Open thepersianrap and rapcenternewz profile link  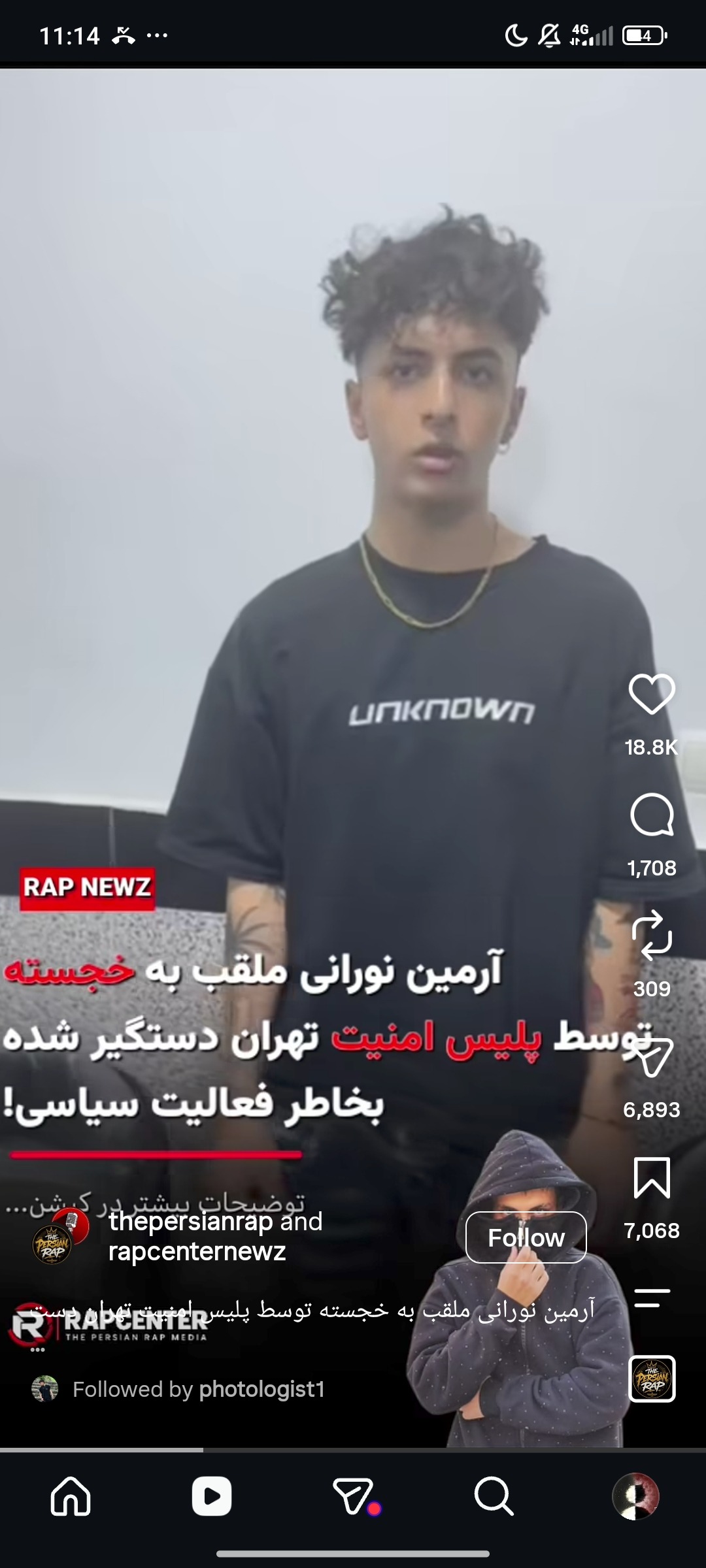[x=216, y=1236]
